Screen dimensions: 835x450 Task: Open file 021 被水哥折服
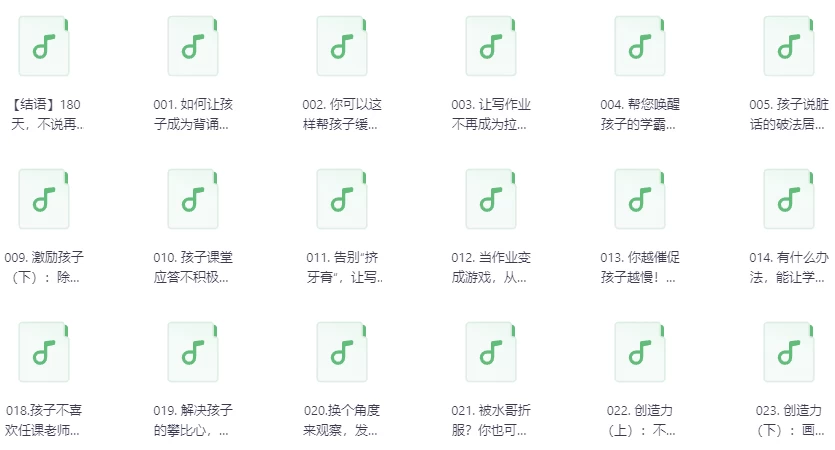click(x=491, y=353)
